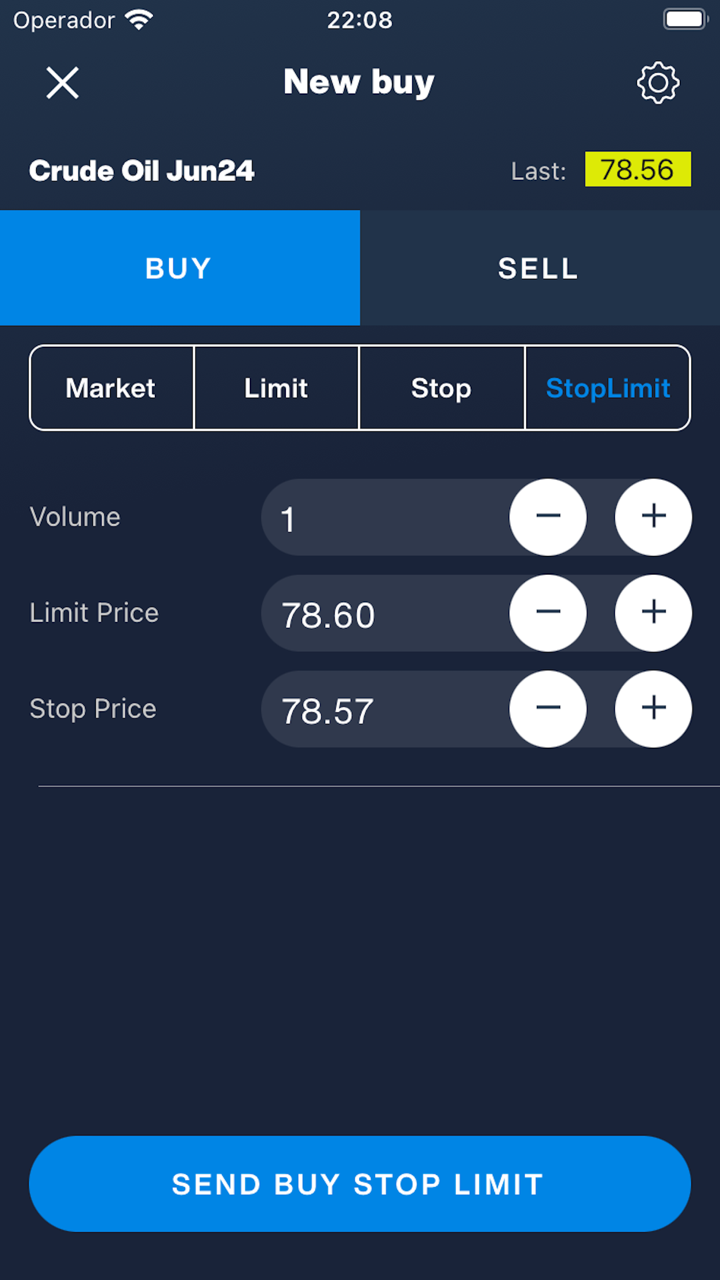The image size is (720, 1280).
Task: Increase the Volume with the plus button
Action: click(x=653, y=517)
